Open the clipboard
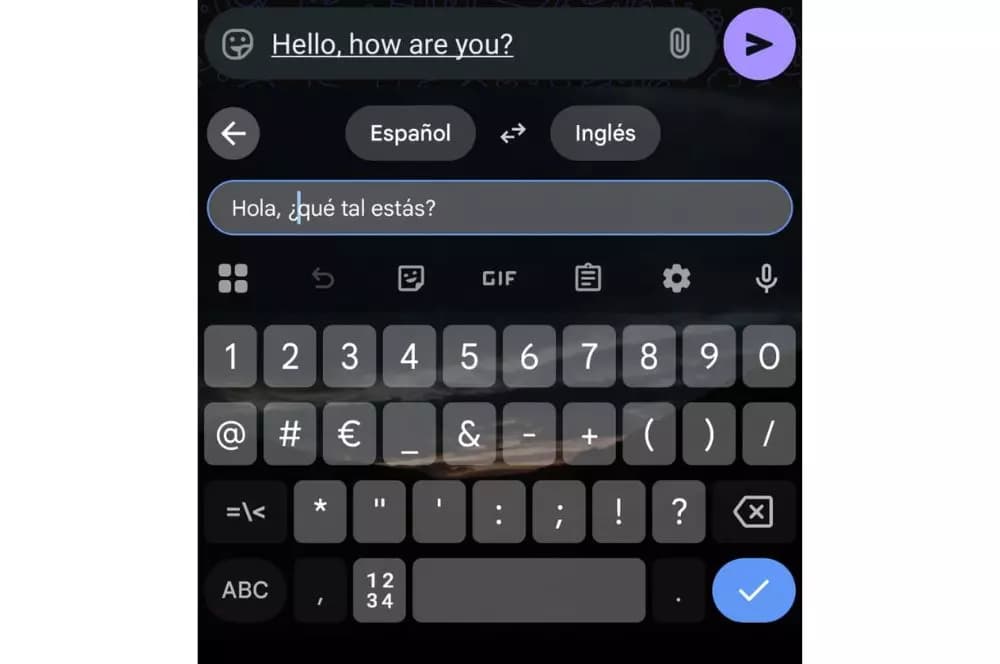1000x664 pixels. point(588,278)
